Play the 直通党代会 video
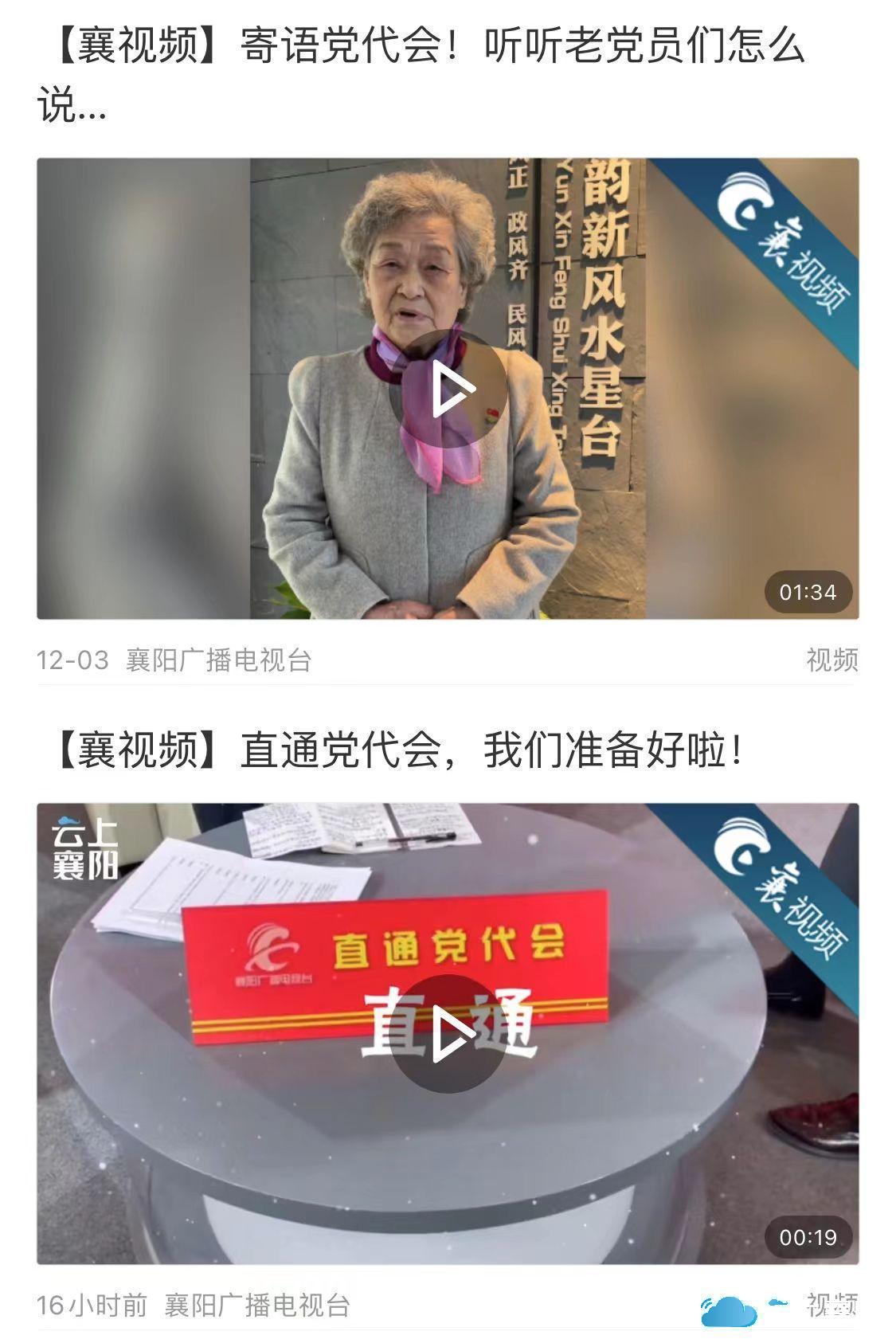Viewport: 896px width, 1343px height. tap(448, 1033)
